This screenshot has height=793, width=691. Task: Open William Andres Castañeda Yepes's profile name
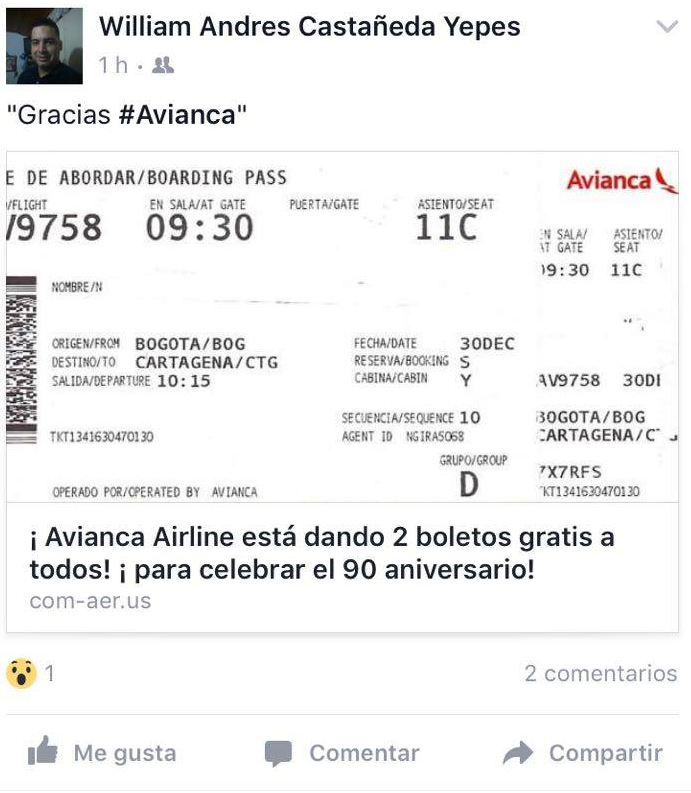309,27
